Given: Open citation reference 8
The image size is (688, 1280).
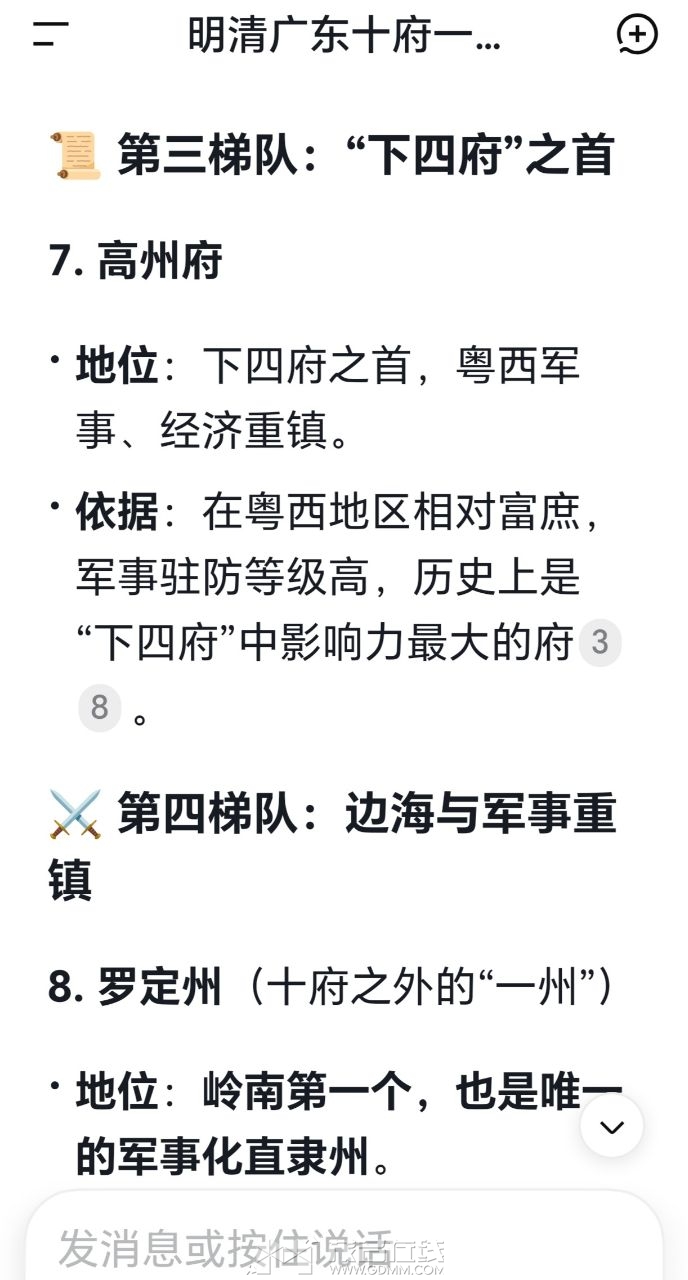Looking at the screenshot, I should [99, 708].
